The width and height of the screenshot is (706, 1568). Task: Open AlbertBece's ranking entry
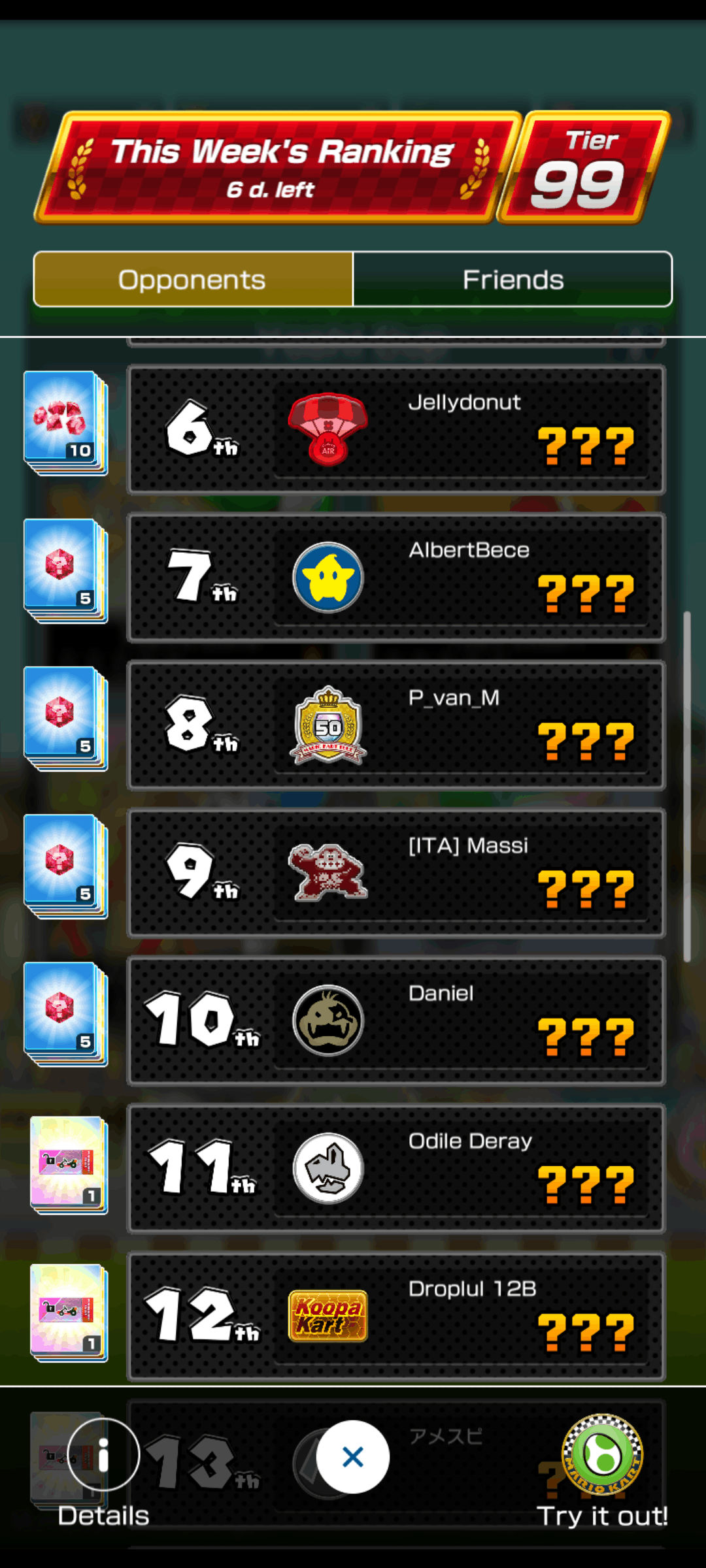(x=396, y=577)
